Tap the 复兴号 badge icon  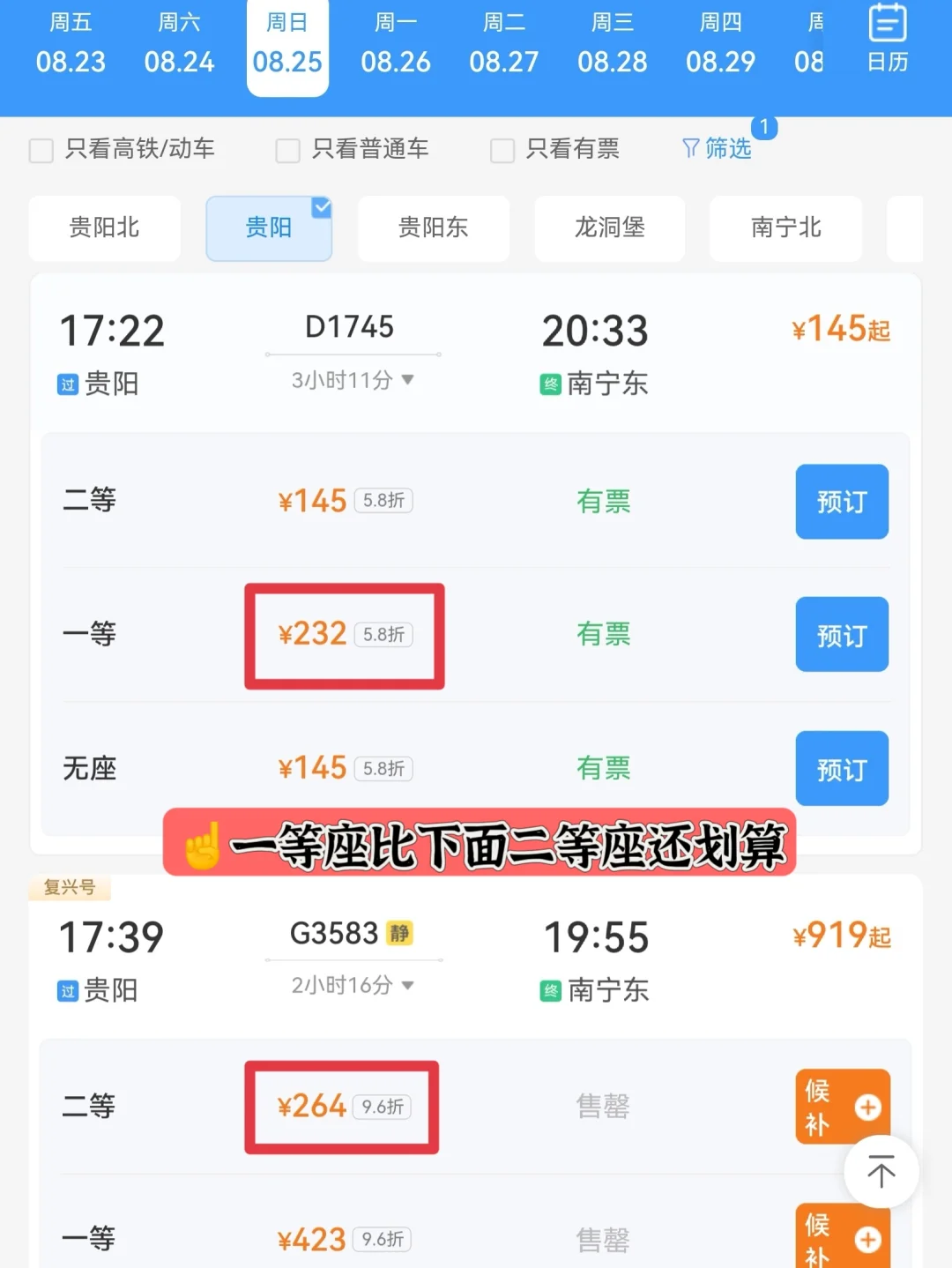pos(69,889)
